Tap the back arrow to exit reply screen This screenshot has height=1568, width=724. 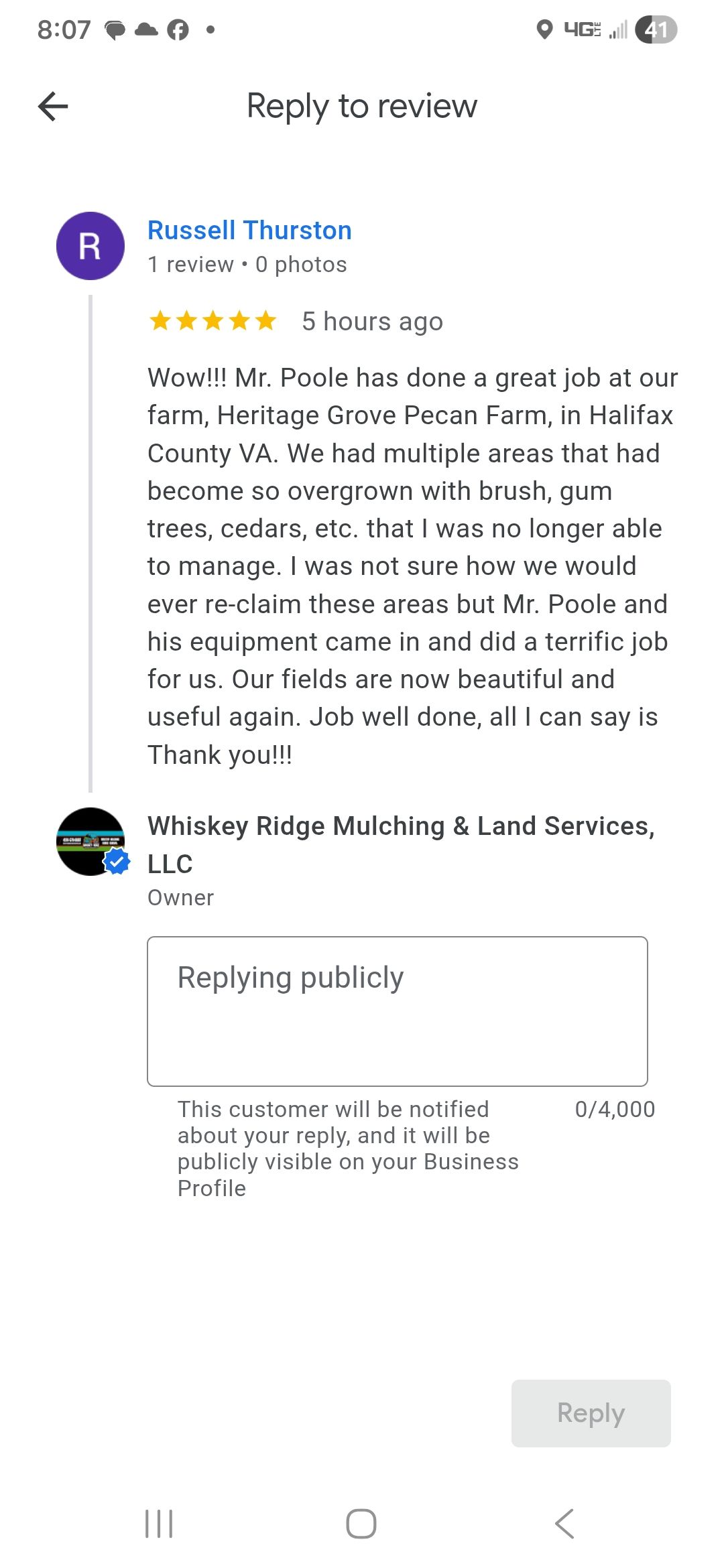click(x=54, y=105)
